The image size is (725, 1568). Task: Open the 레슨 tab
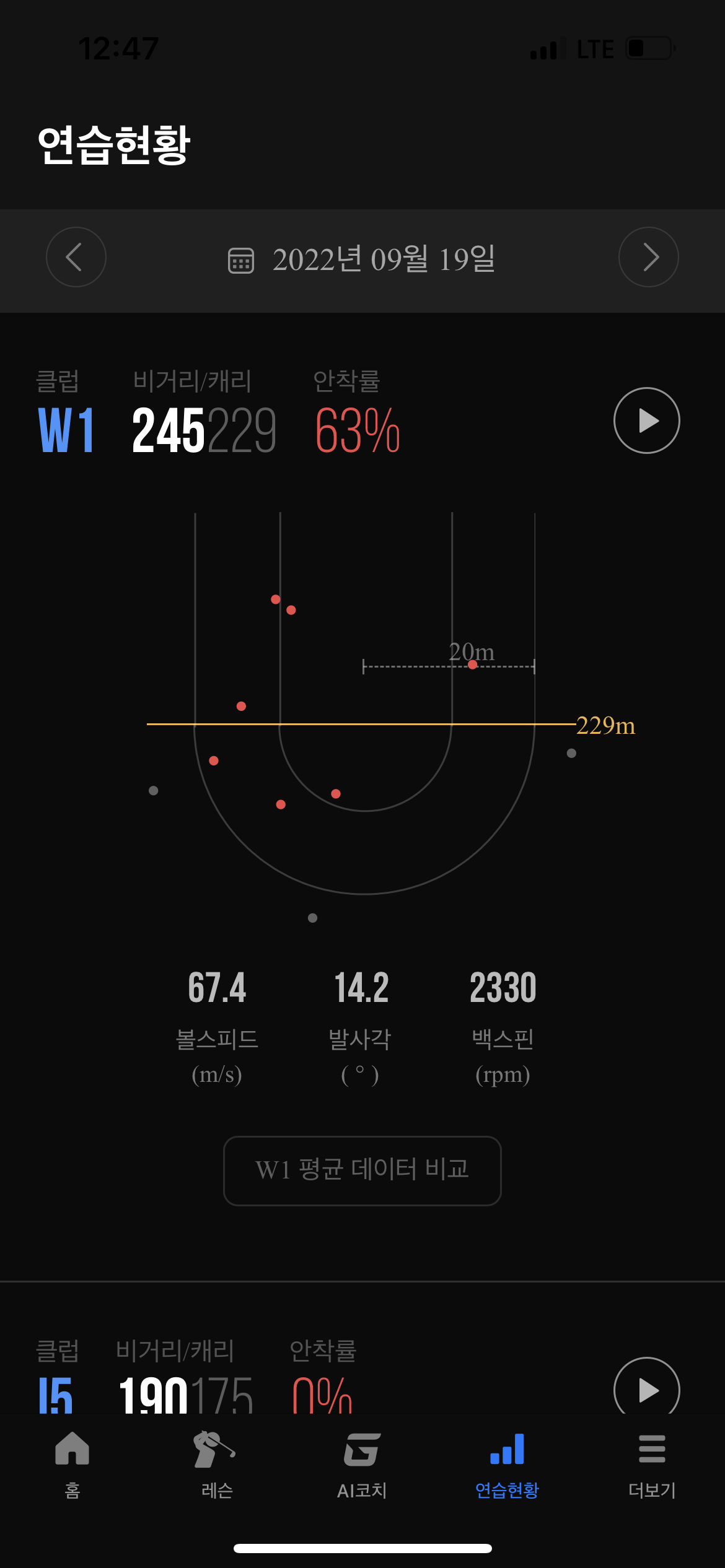tap(217, 1464)
